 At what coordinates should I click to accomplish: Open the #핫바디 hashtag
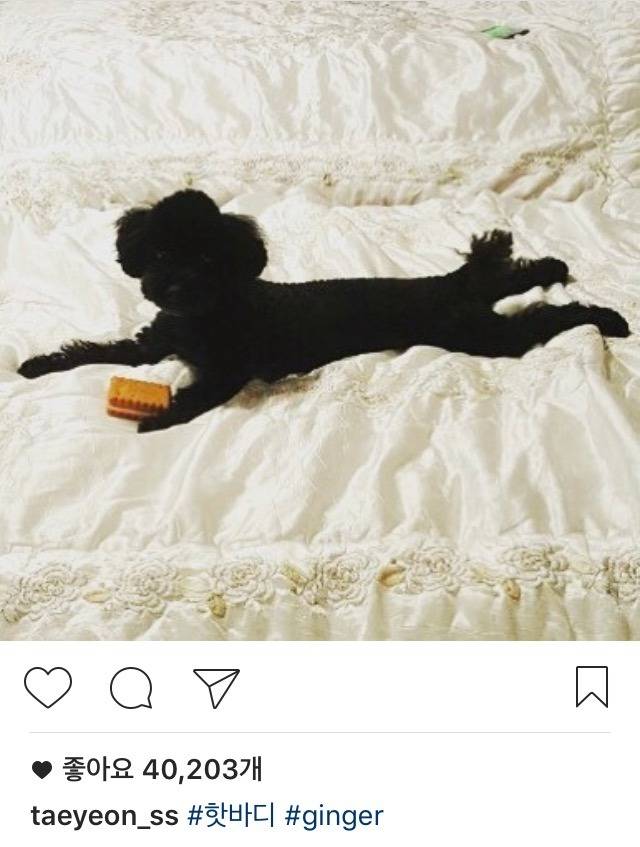[x=231, y=816]
